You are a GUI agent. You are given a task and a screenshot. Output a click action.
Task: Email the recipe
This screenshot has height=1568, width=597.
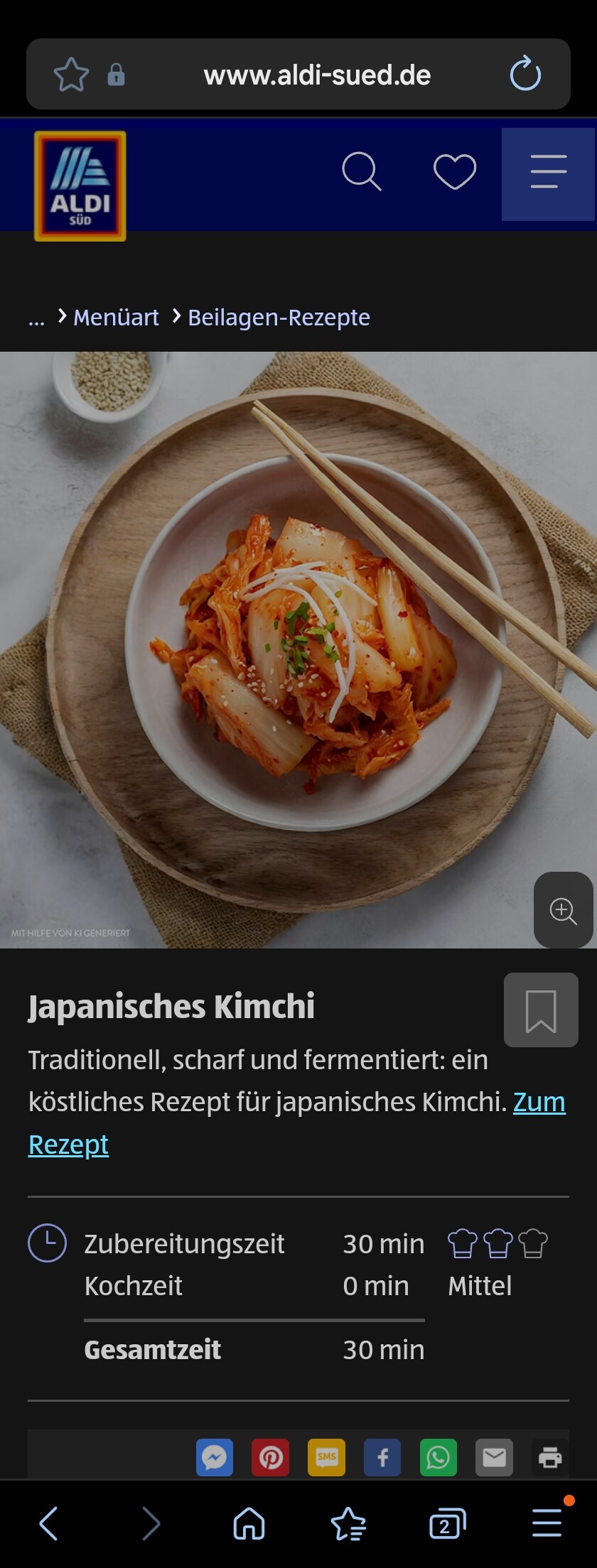(494, 1458)
